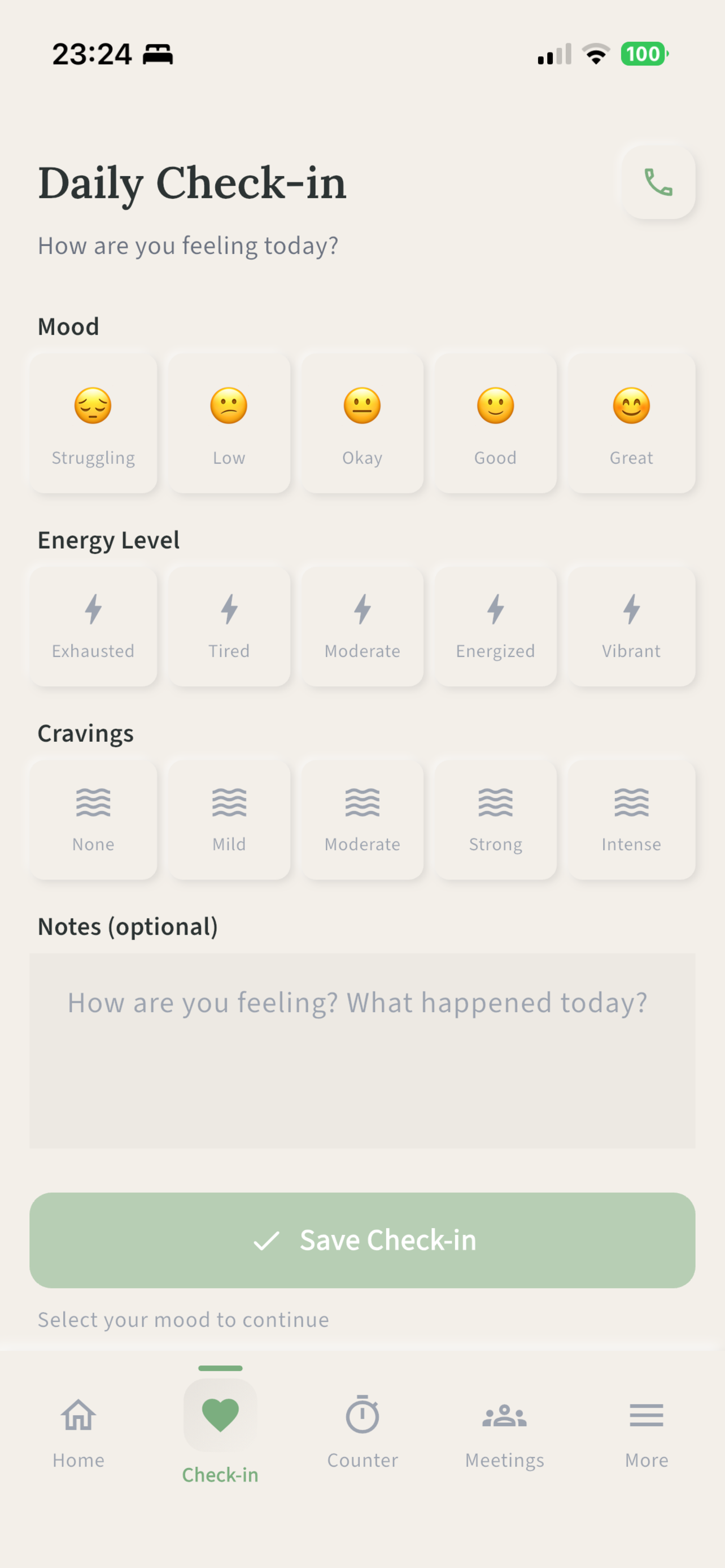Select the Vibrant energy level

(631, 626)
